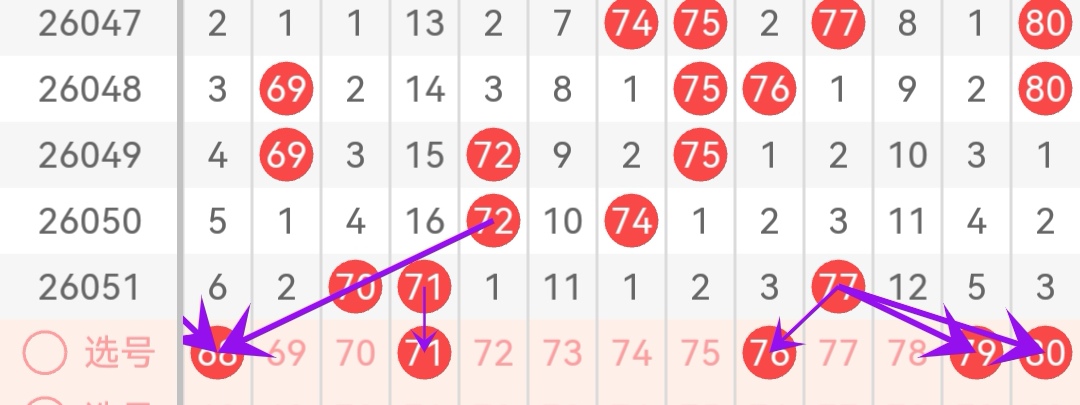Screen dimensions: 1080x405
Task: Deselect number 68 in the 选号 row
Action: pos(218,352)
